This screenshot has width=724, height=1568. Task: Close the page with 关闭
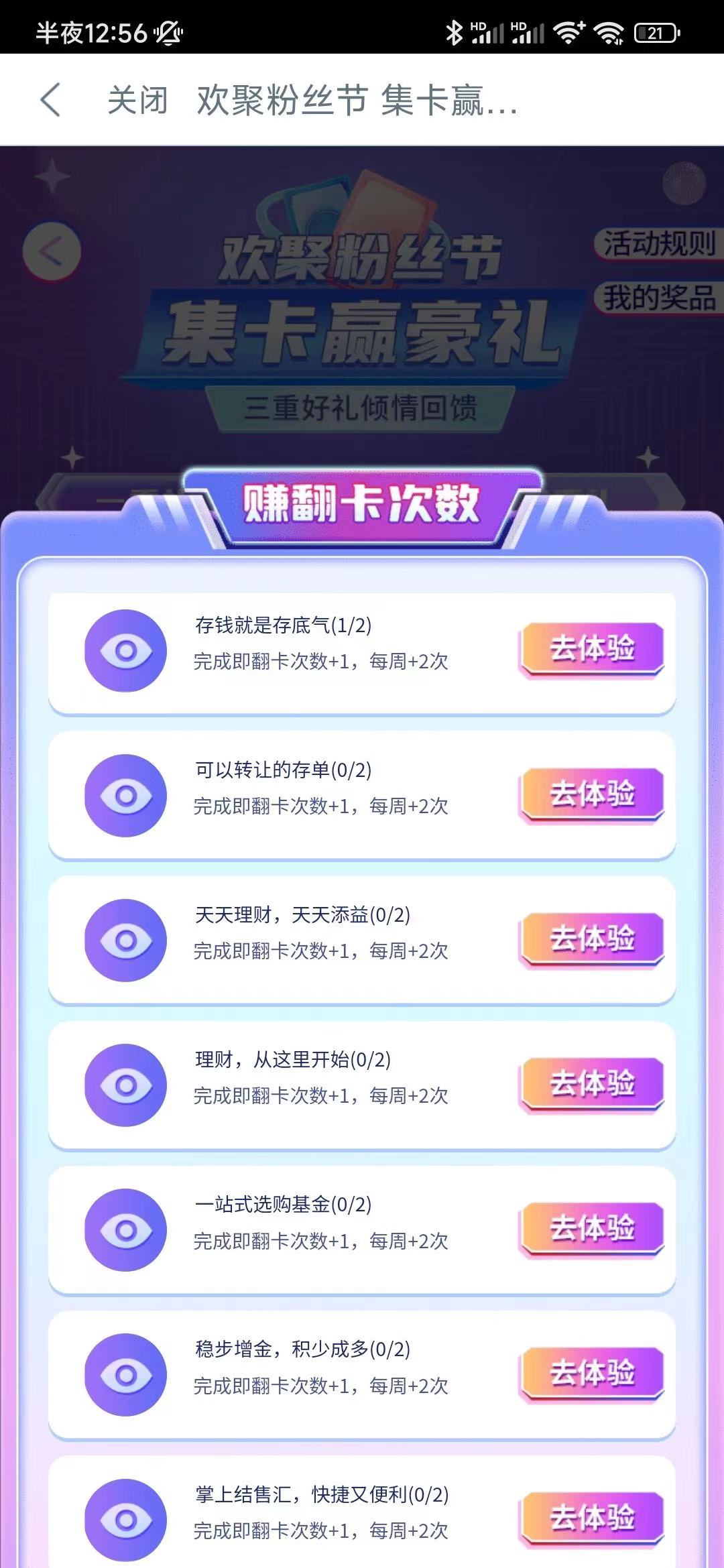(137, 101)
